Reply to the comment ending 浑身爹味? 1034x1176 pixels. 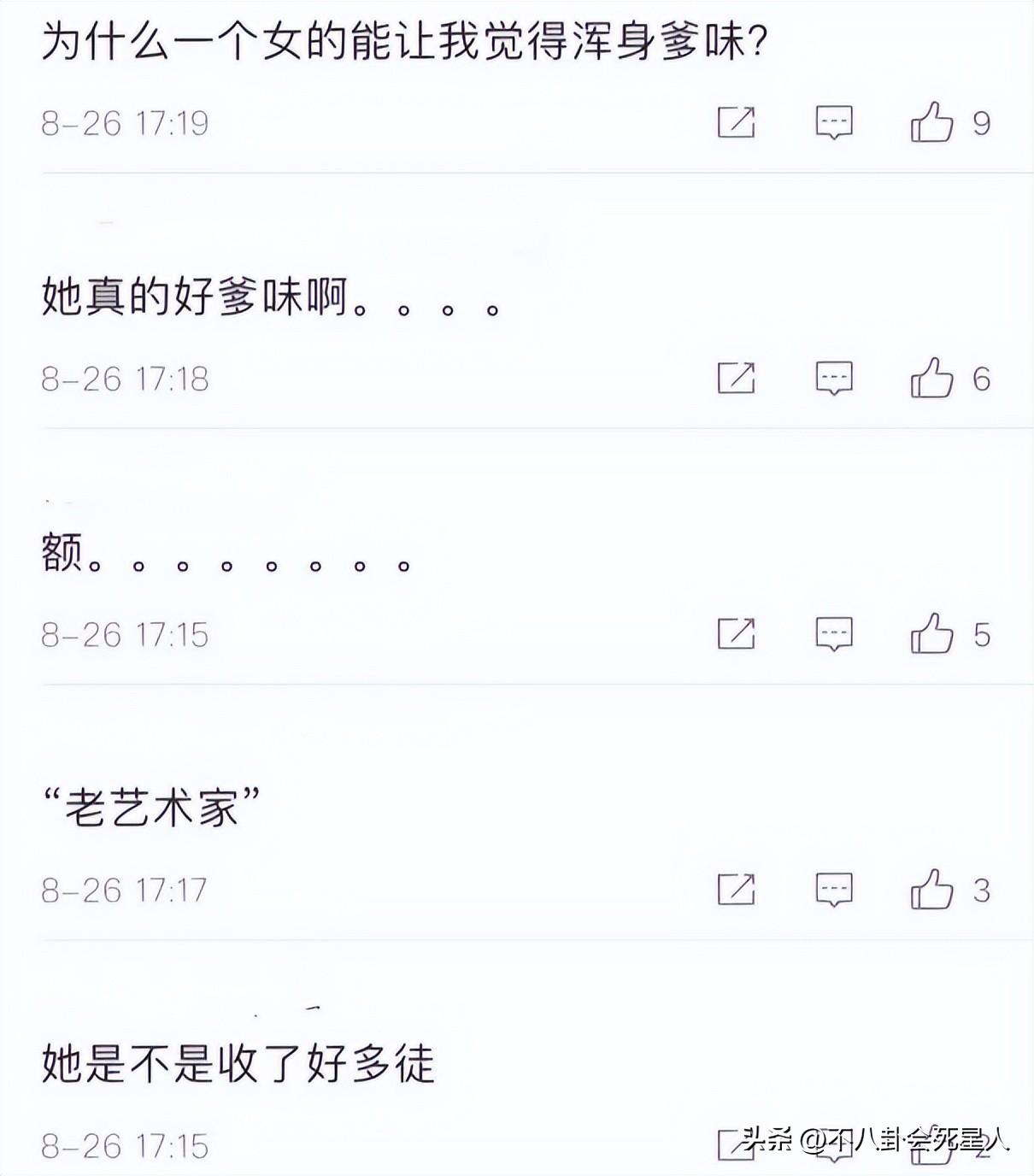pos(834,122)
